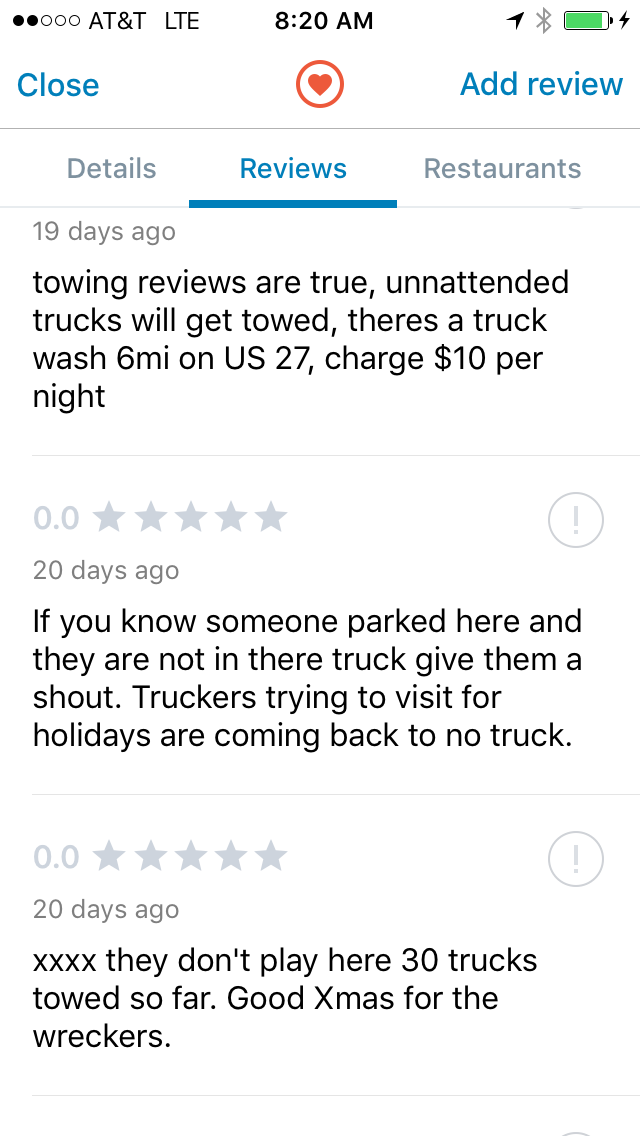Close the reviews screen
The image size is (640, 1136).
(x=58, y=85)
